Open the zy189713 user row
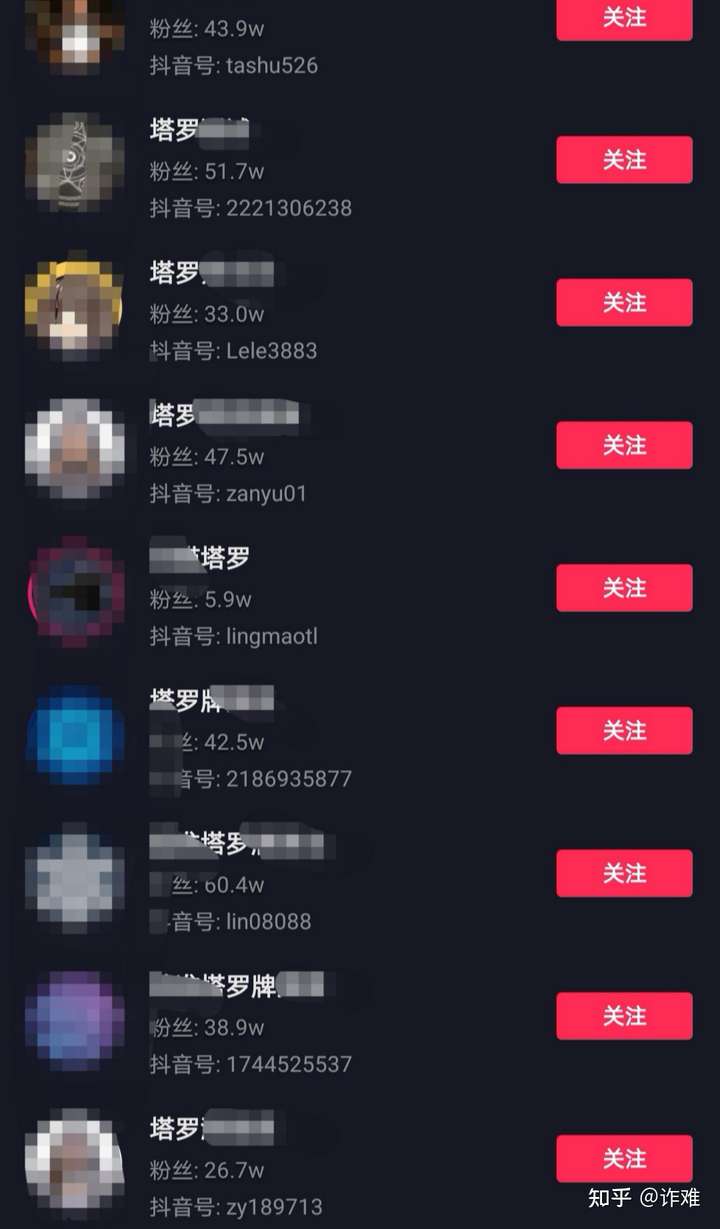The height and width of the screenshot is (1229, 720). coord(300,1169)
